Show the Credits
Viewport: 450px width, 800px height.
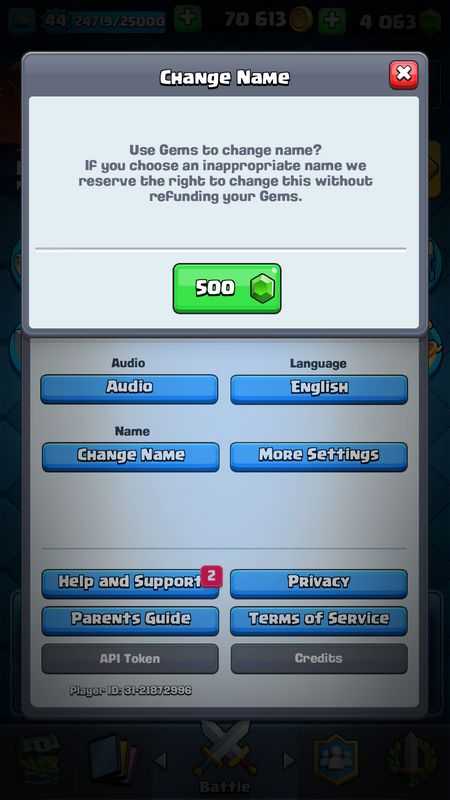pos(319,659)
